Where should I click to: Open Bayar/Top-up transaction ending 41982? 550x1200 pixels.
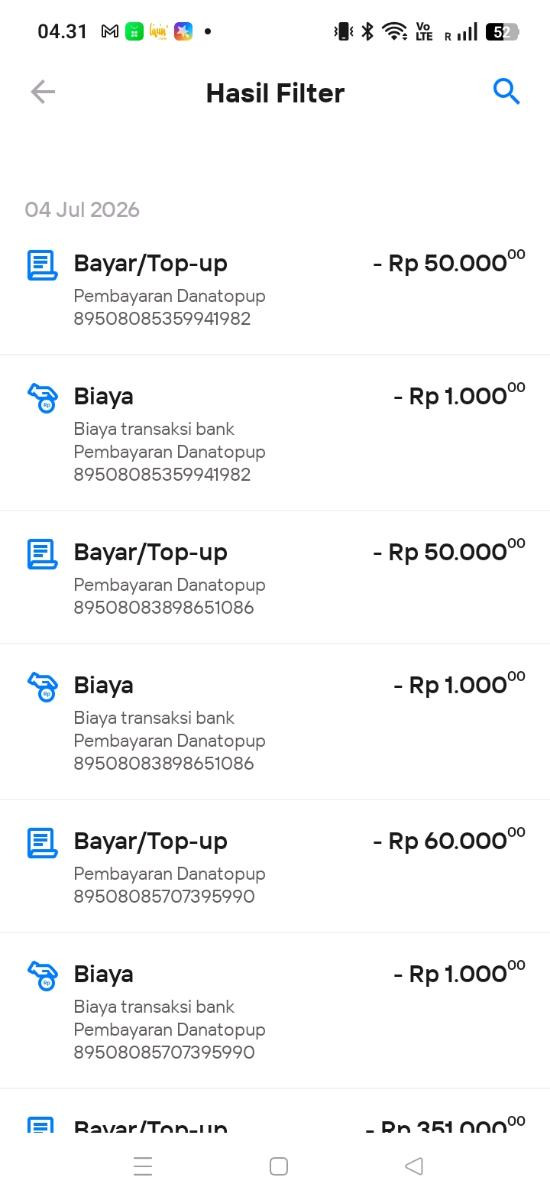(x=275, y=290)
